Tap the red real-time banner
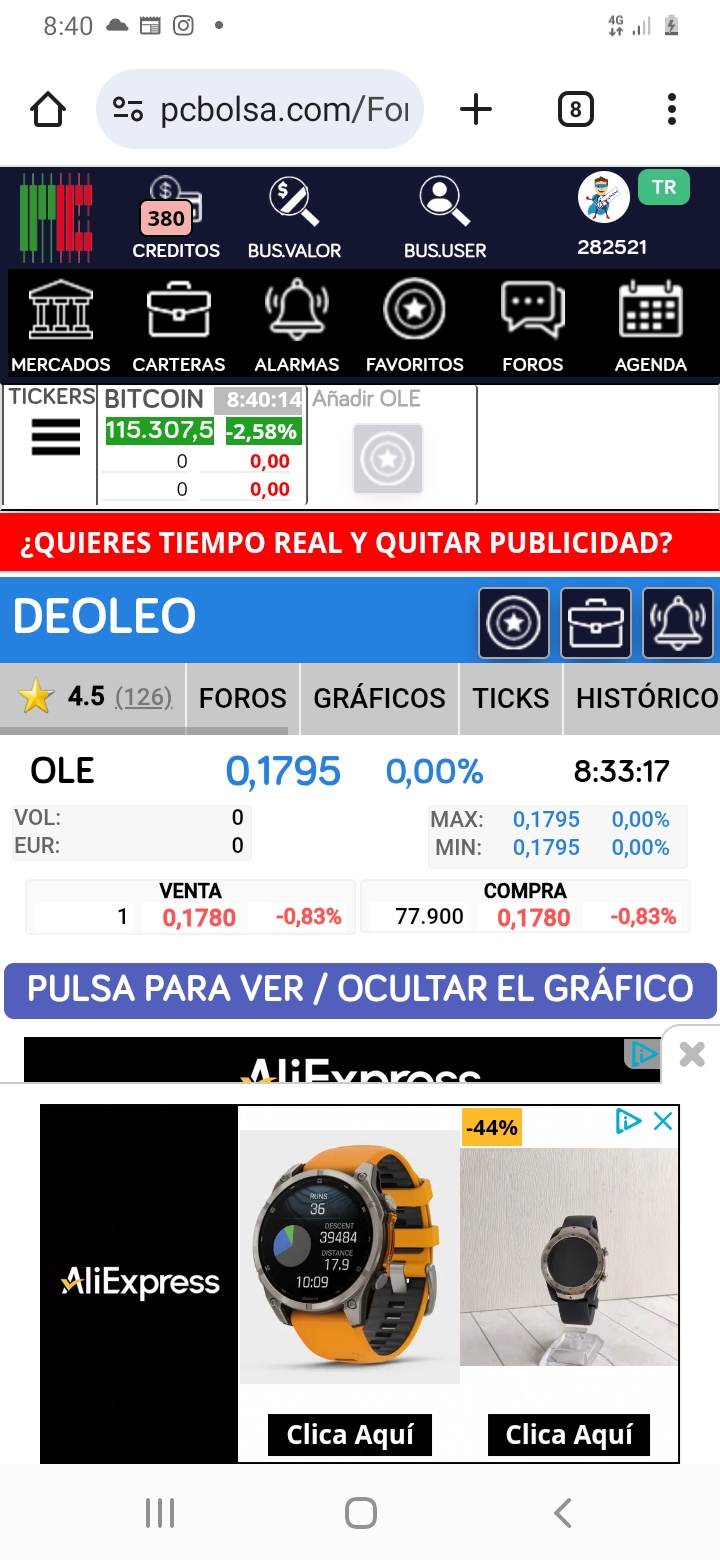 360,543
